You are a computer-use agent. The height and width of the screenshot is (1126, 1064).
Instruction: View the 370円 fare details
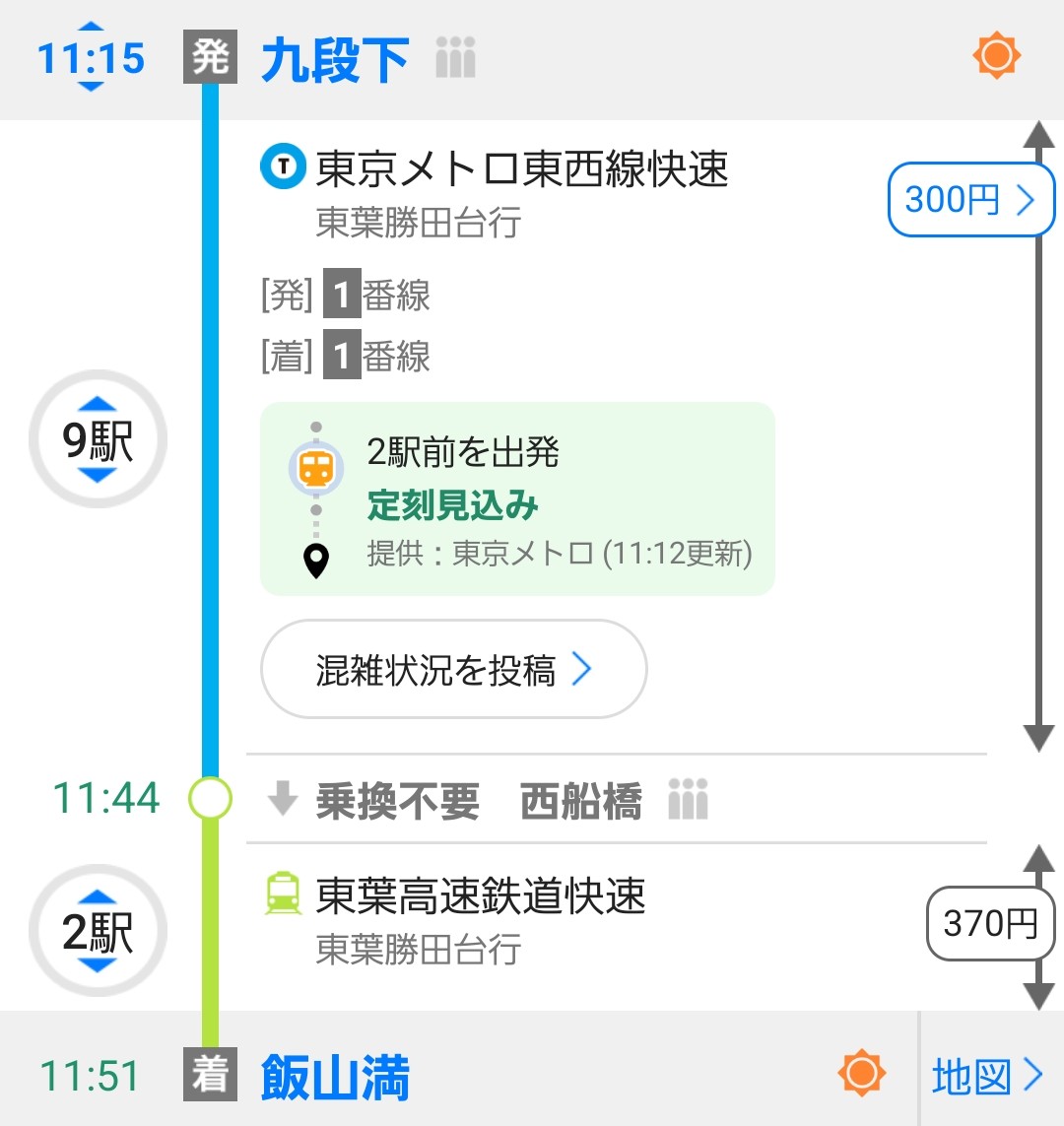[989, 924]
